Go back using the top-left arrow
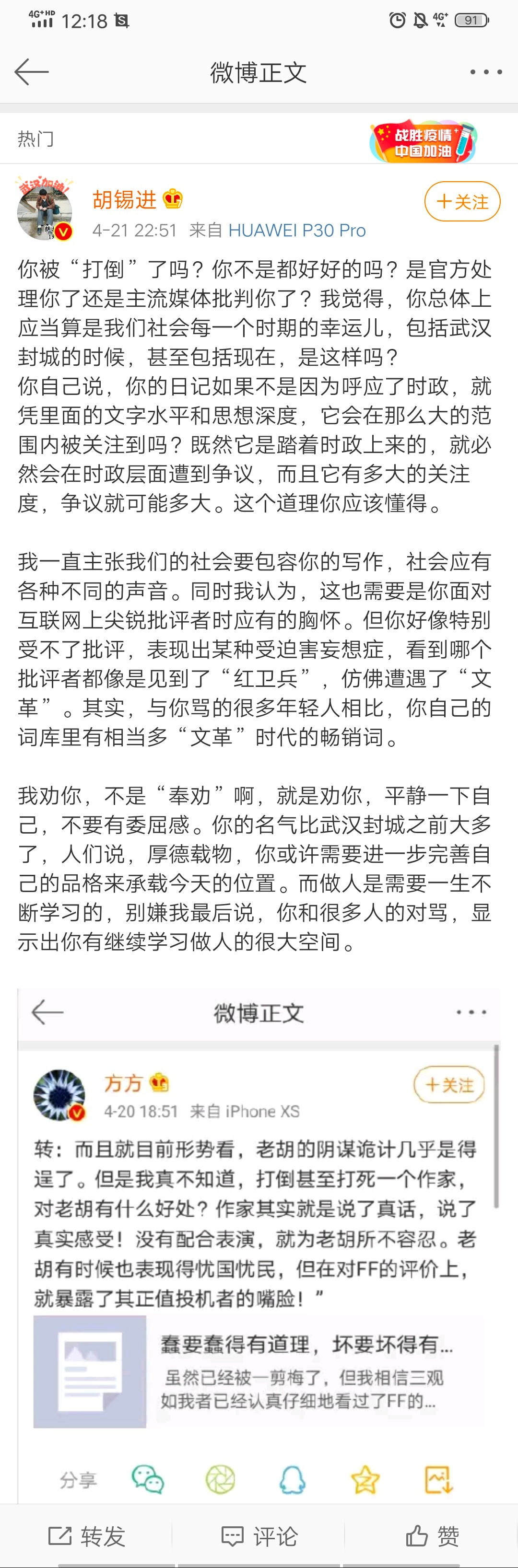The height and width of the screenshot is (1568, 518). click(32, 72)
